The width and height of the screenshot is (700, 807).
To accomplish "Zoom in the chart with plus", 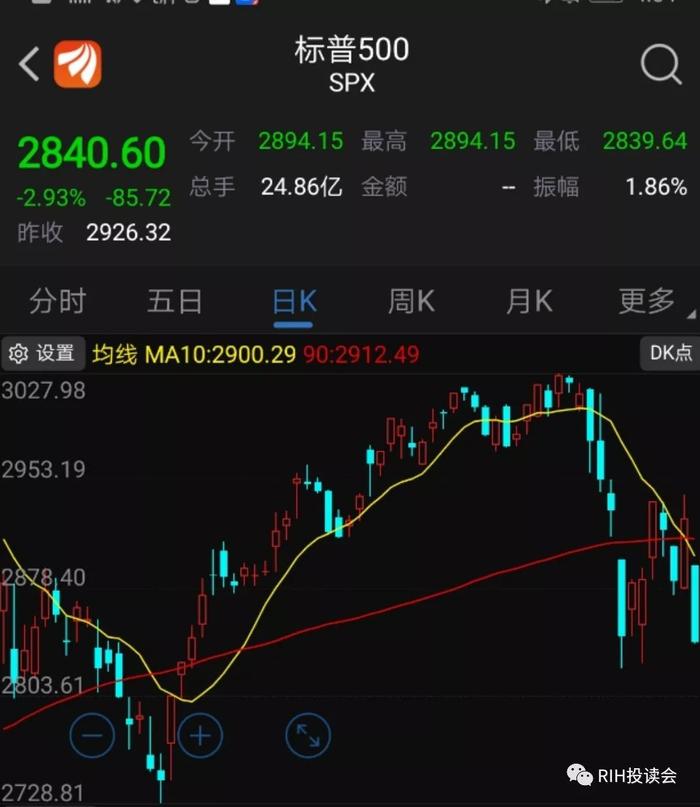I will coord(199,736).
